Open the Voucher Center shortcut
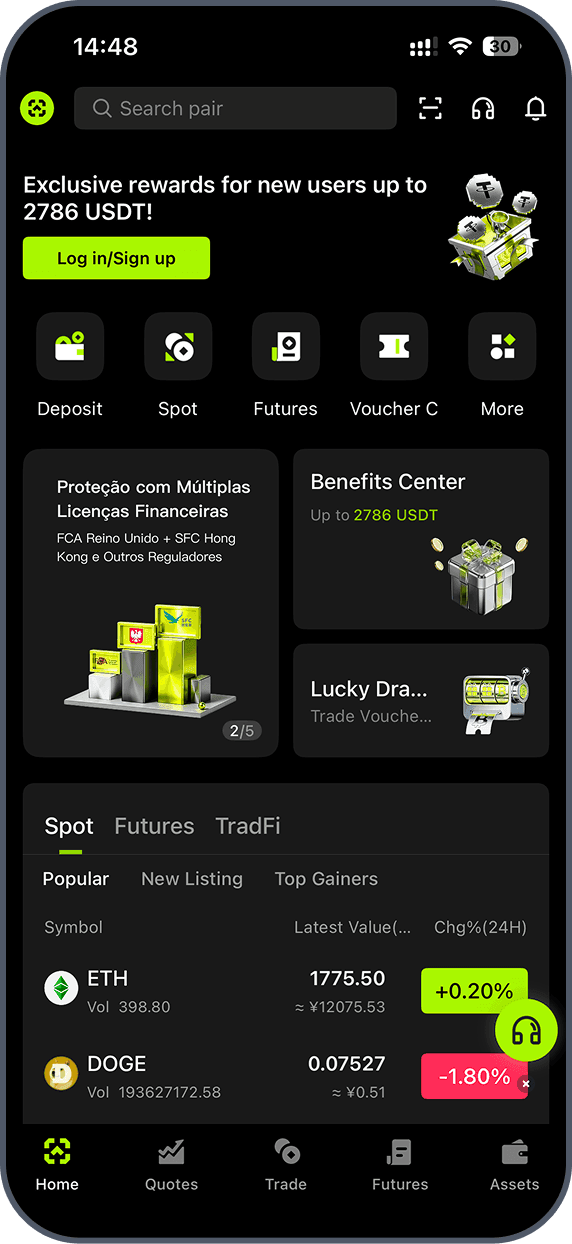The image size is (572, 1244). (x=394, y=366)
